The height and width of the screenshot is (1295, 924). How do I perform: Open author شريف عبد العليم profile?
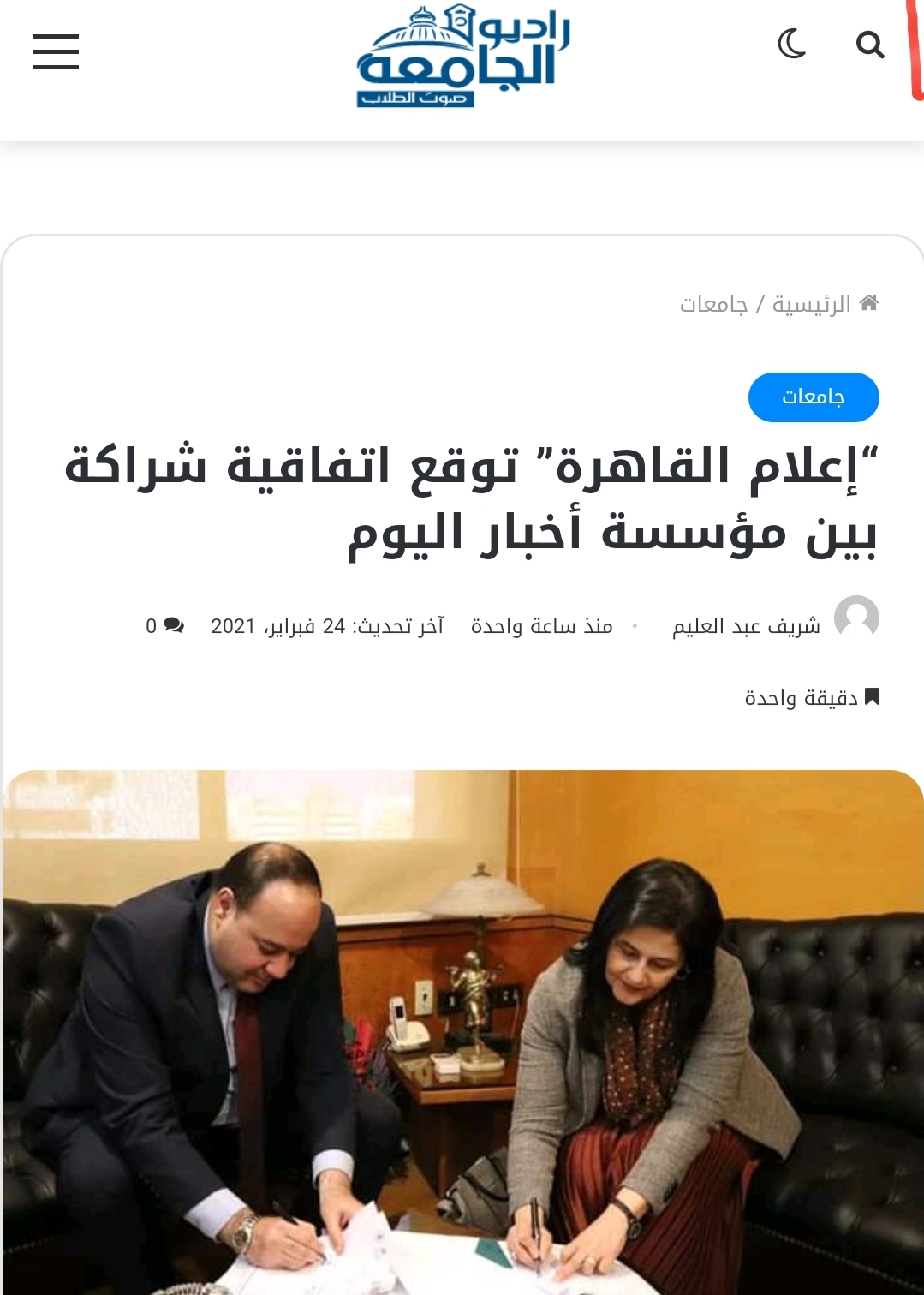746,626
